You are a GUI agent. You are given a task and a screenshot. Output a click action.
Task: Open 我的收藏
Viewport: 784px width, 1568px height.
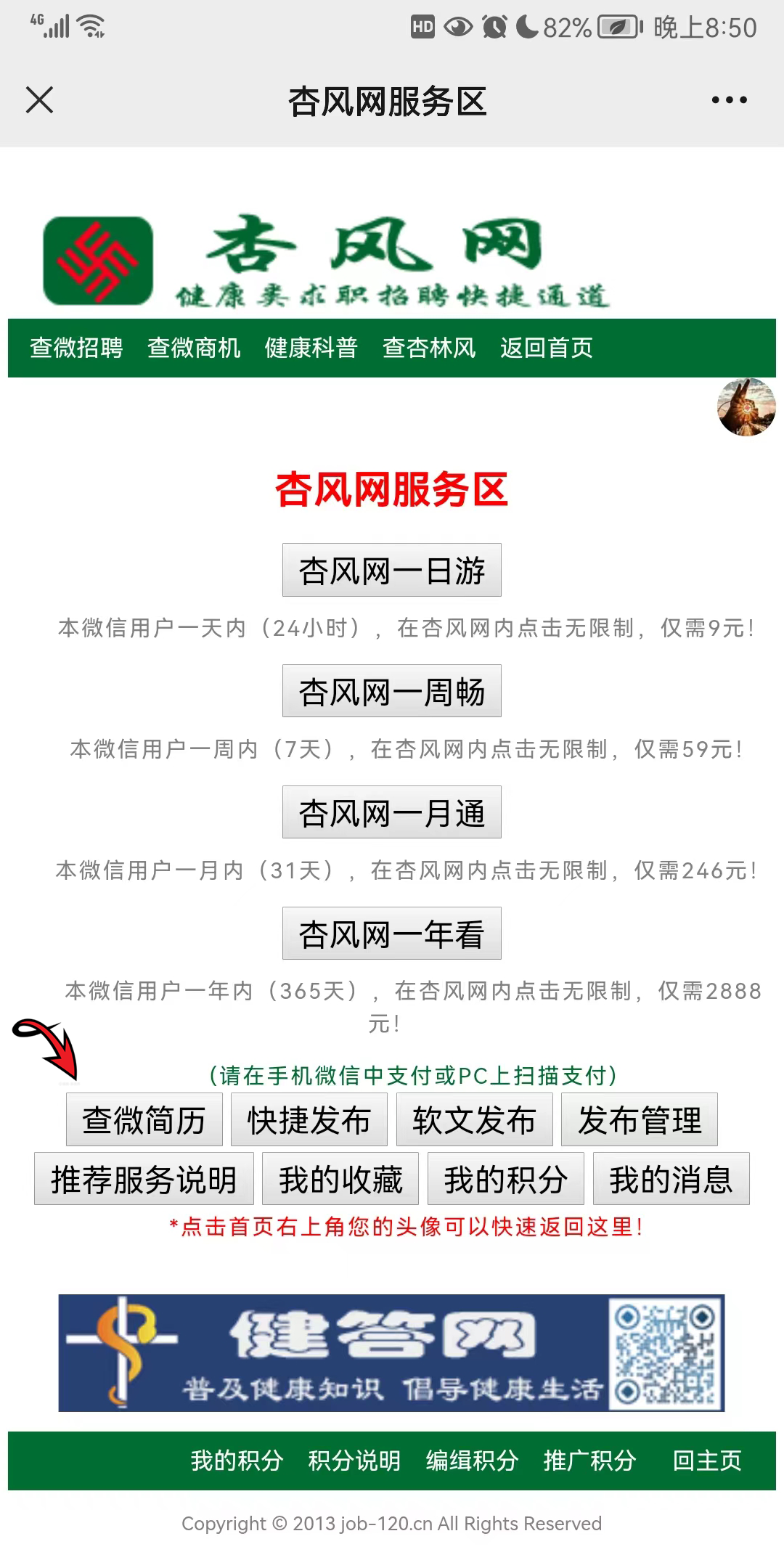[340, 1179]
